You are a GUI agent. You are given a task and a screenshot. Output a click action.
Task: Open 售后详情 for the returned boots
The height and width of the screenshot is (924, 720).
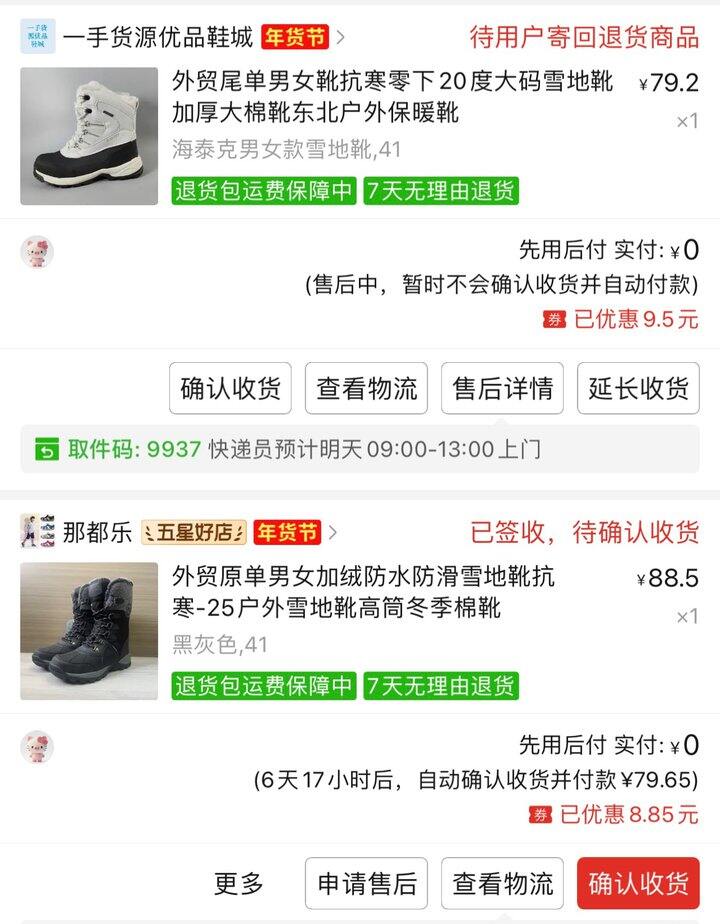pos(502,388)
